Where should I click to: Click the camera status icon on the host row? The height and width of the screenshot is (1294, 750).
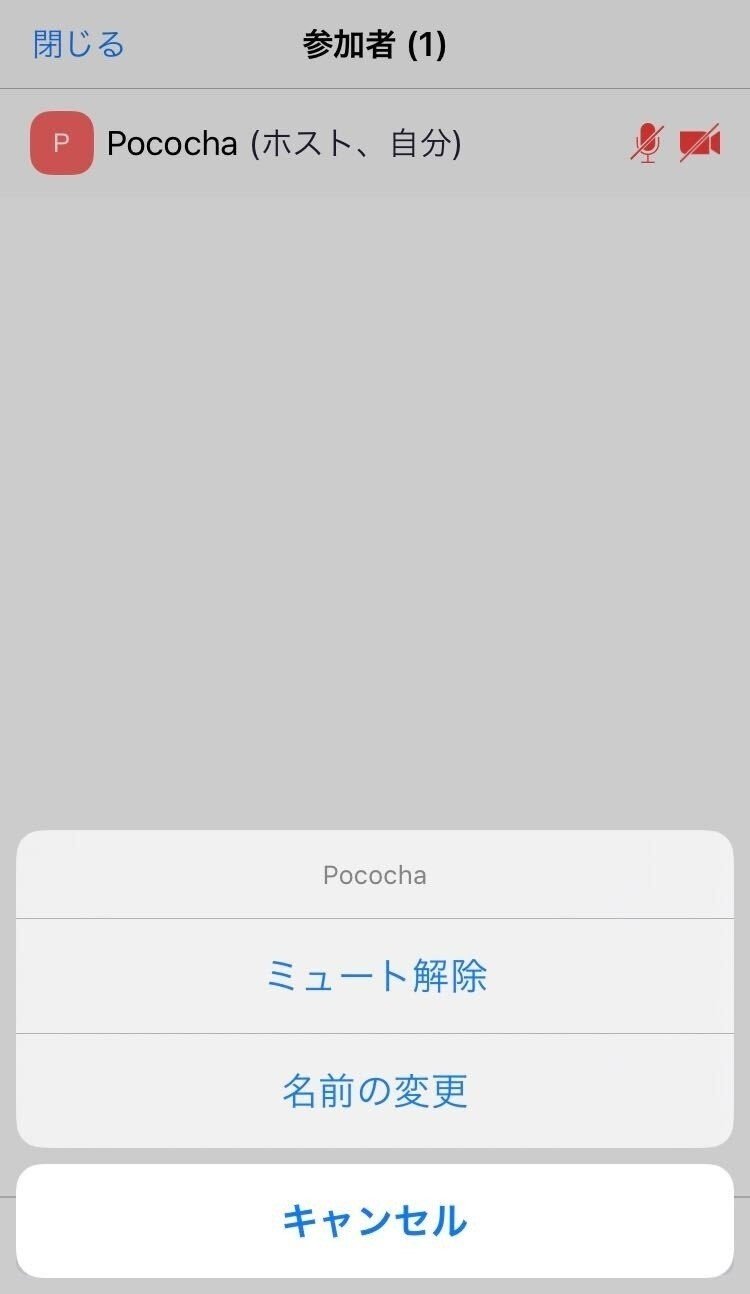click(700, 143)
